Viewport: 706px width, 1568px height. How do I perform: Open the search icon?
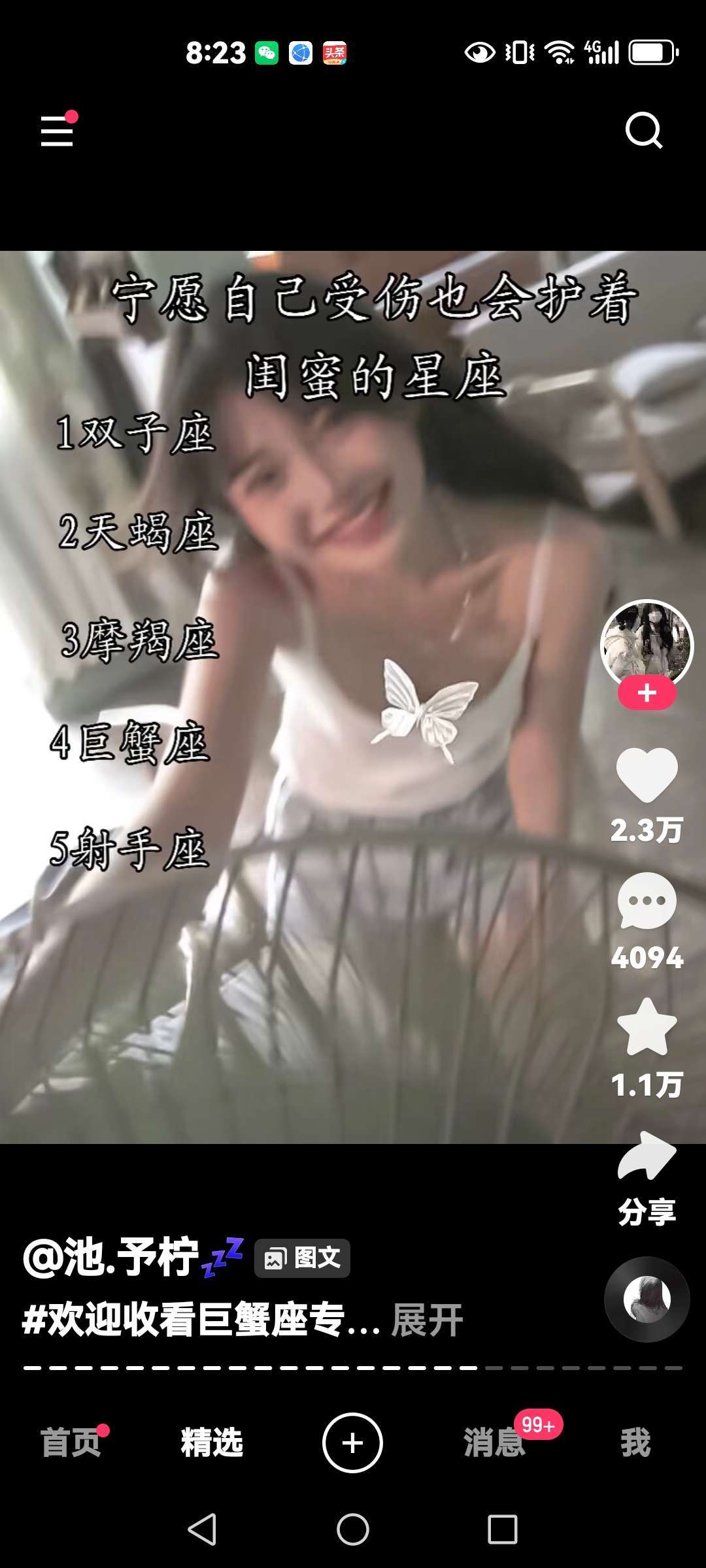[x=643, y=131]
